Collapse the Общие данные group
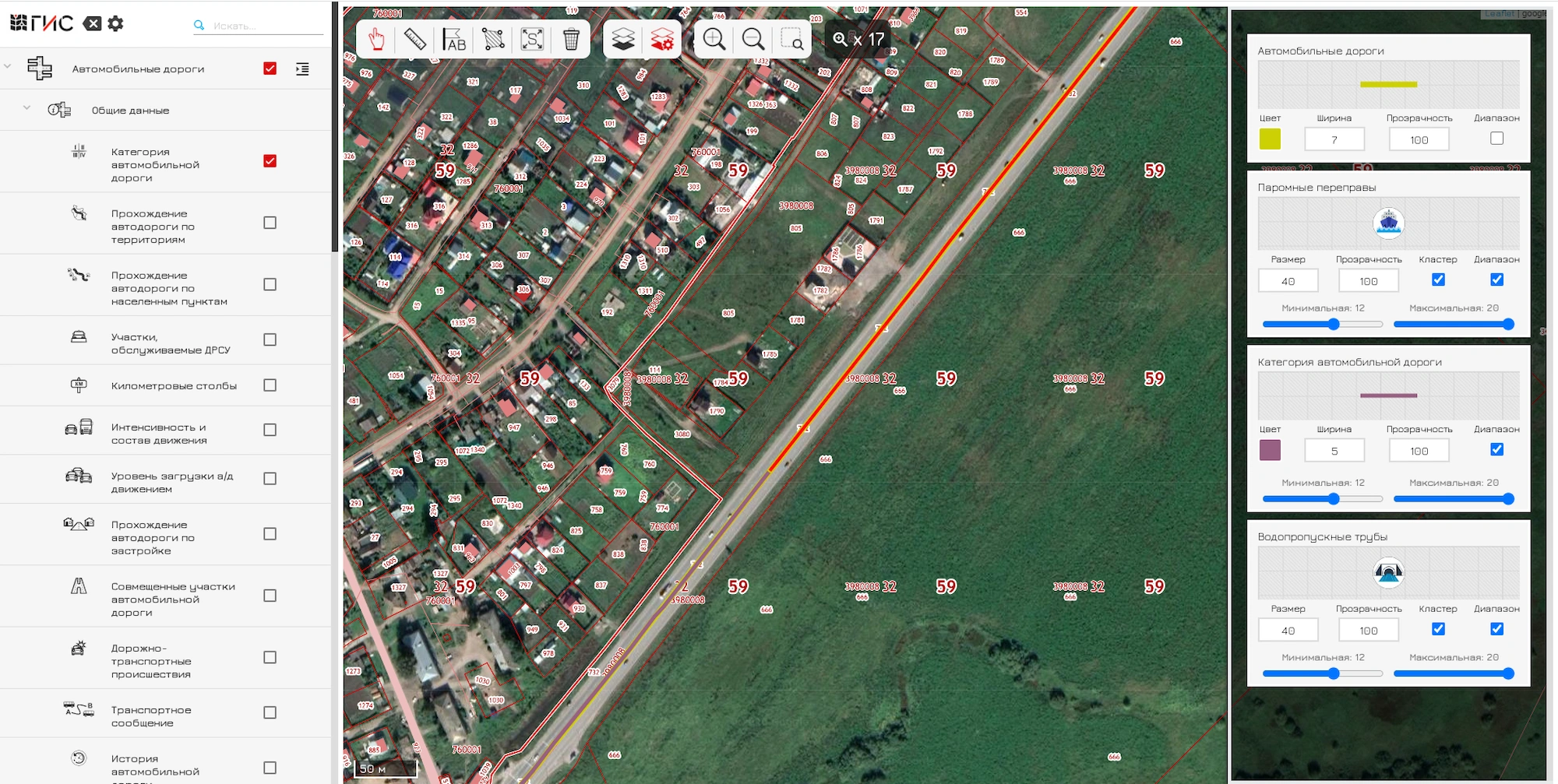The width and height of the screenshot is (1558, 784). [x=26, y=107]
